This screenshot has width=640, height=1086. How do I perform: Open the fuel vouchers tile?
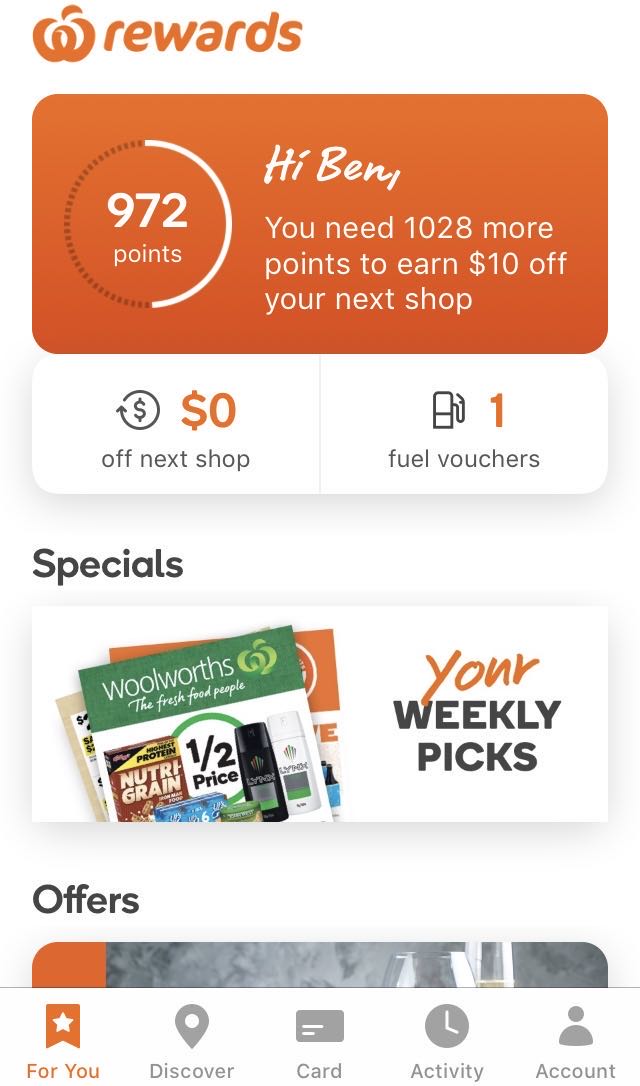464,425
